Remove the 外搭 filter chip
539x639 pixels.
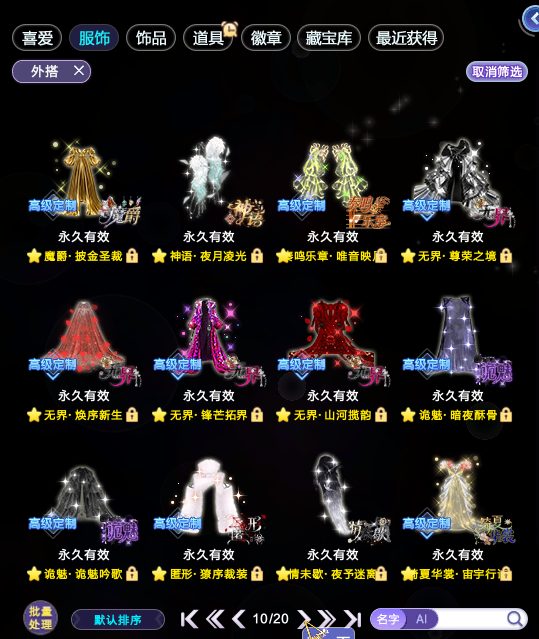coord(79,71)
